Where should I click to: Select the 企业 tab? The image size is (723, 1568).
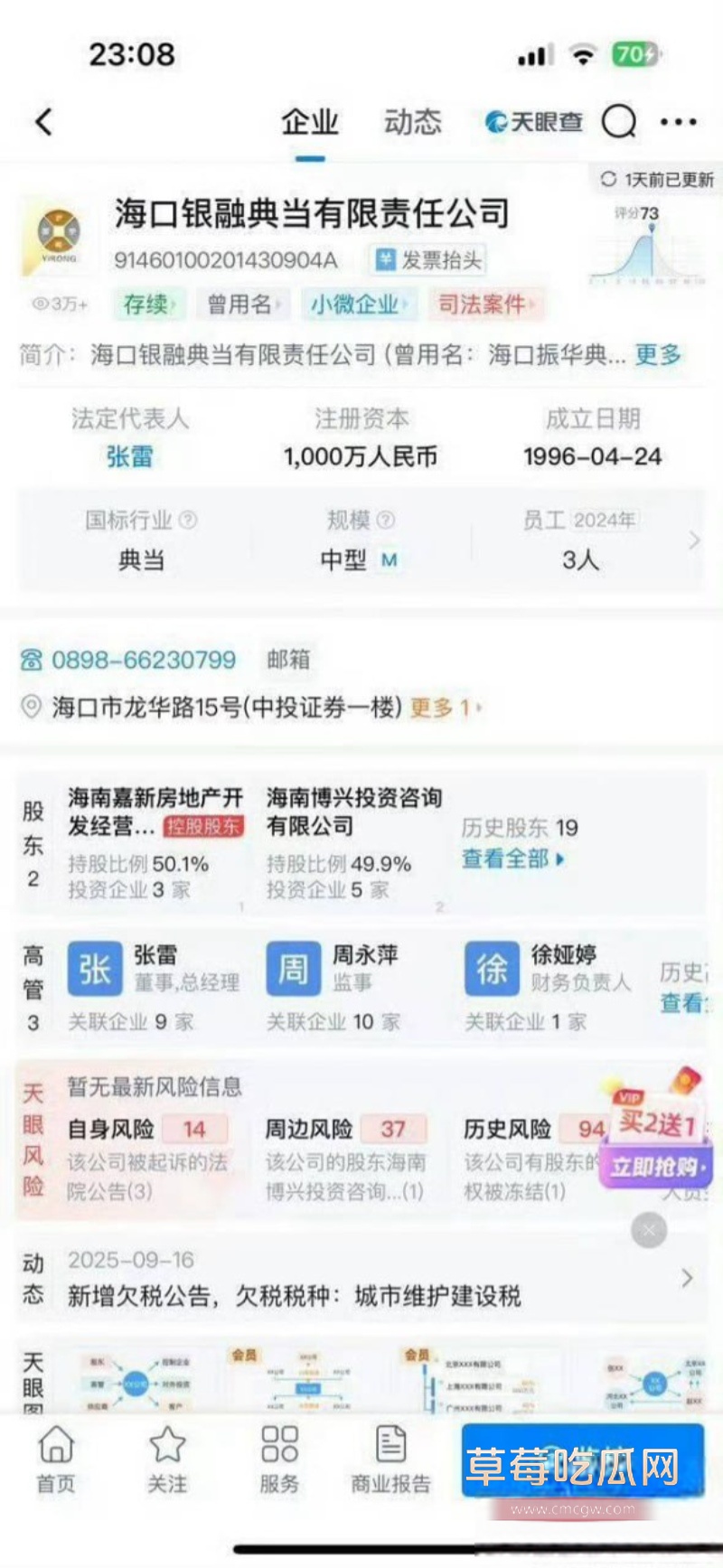point(311,122)
